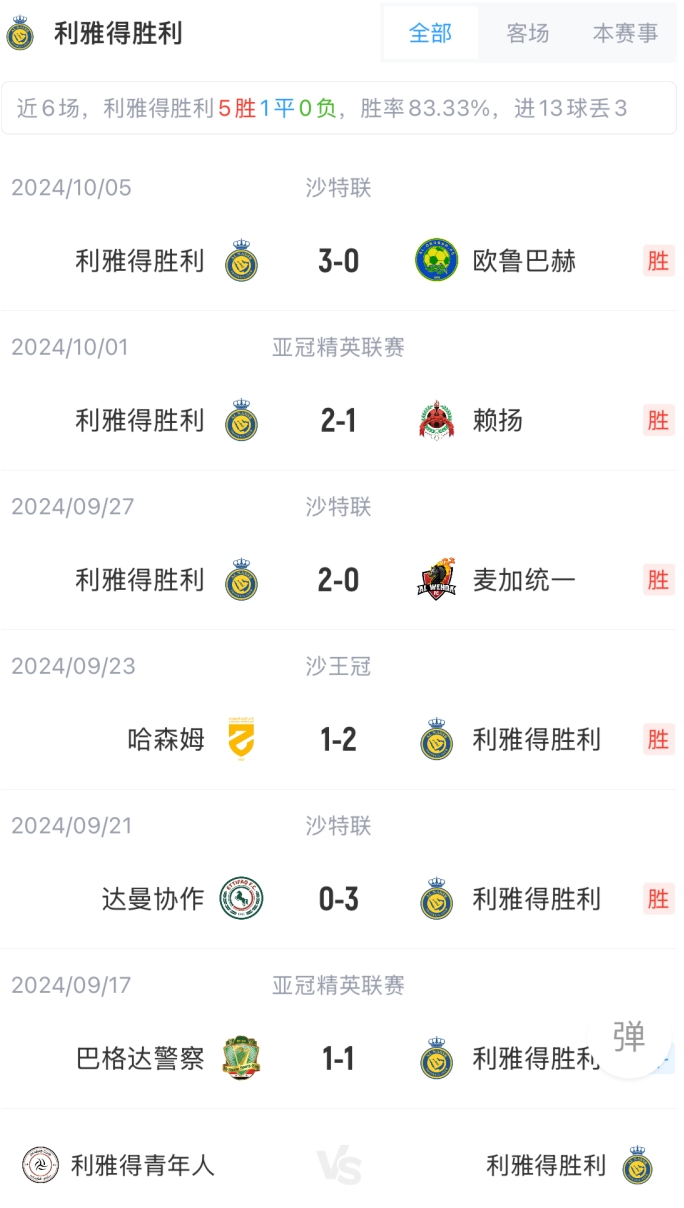Open the 1-1 match at 巴格达警察
This screenshot has width=684, height=1208.
(x=338, y=1058)
